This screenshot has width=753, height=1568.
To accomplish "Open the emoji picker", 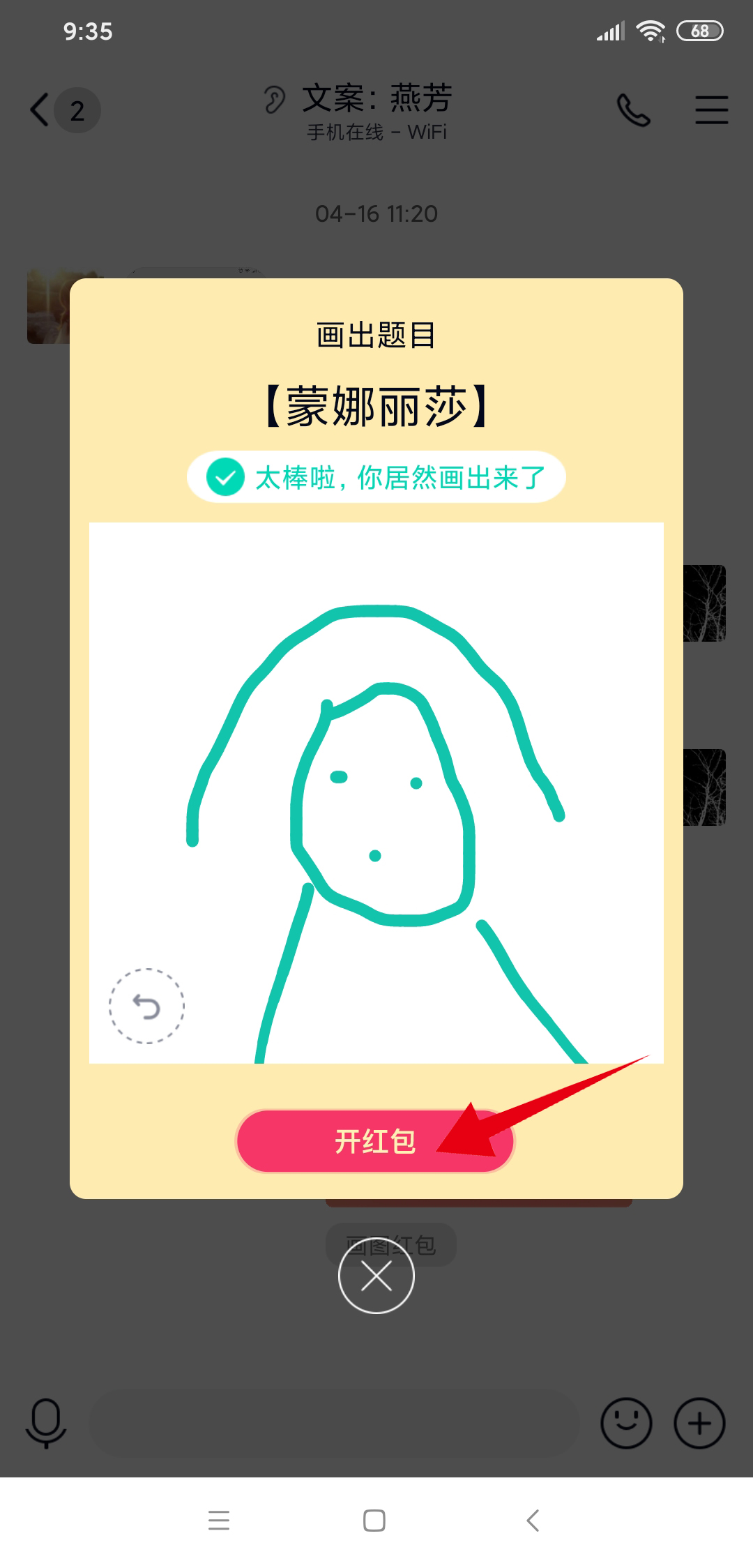I will pyautogui.click(x=625, y=1423).
